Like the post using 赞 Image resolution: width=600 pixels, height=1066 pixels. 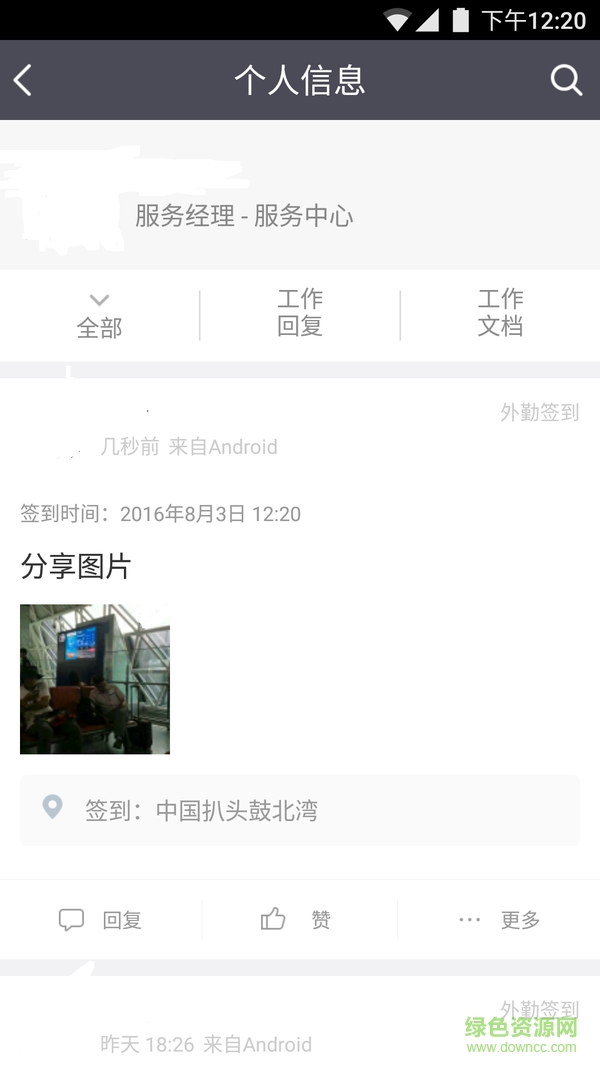pos(298,920)
